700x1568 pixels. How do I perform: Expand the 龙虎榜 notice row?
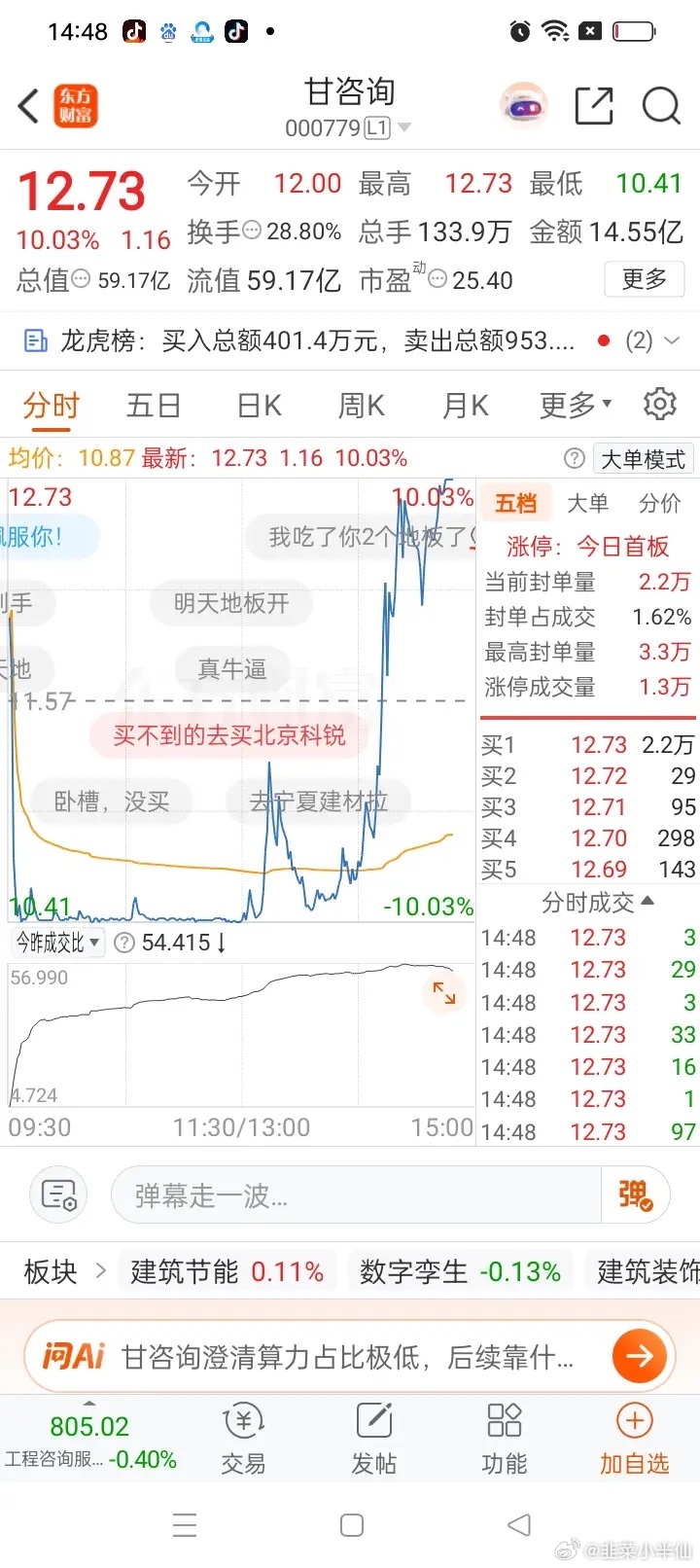pos(350,340)
